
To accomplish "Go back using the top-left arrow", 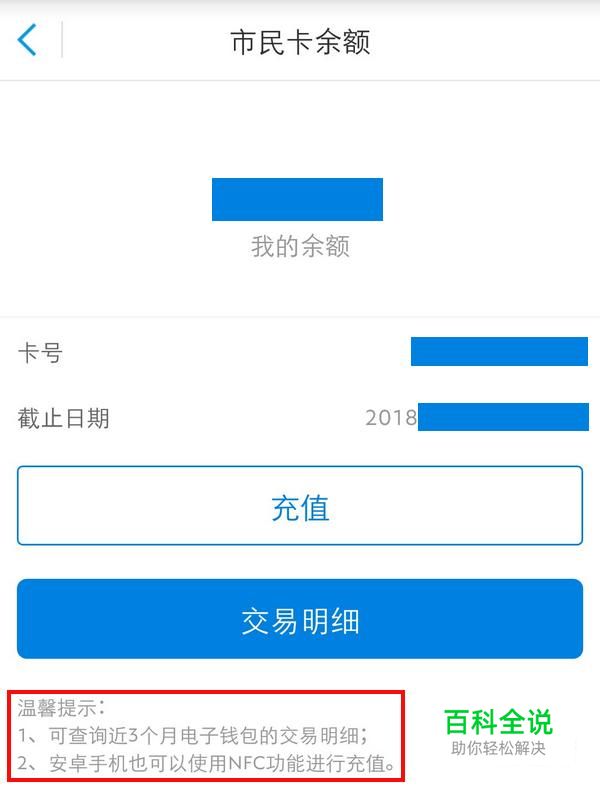I will 27,41.
